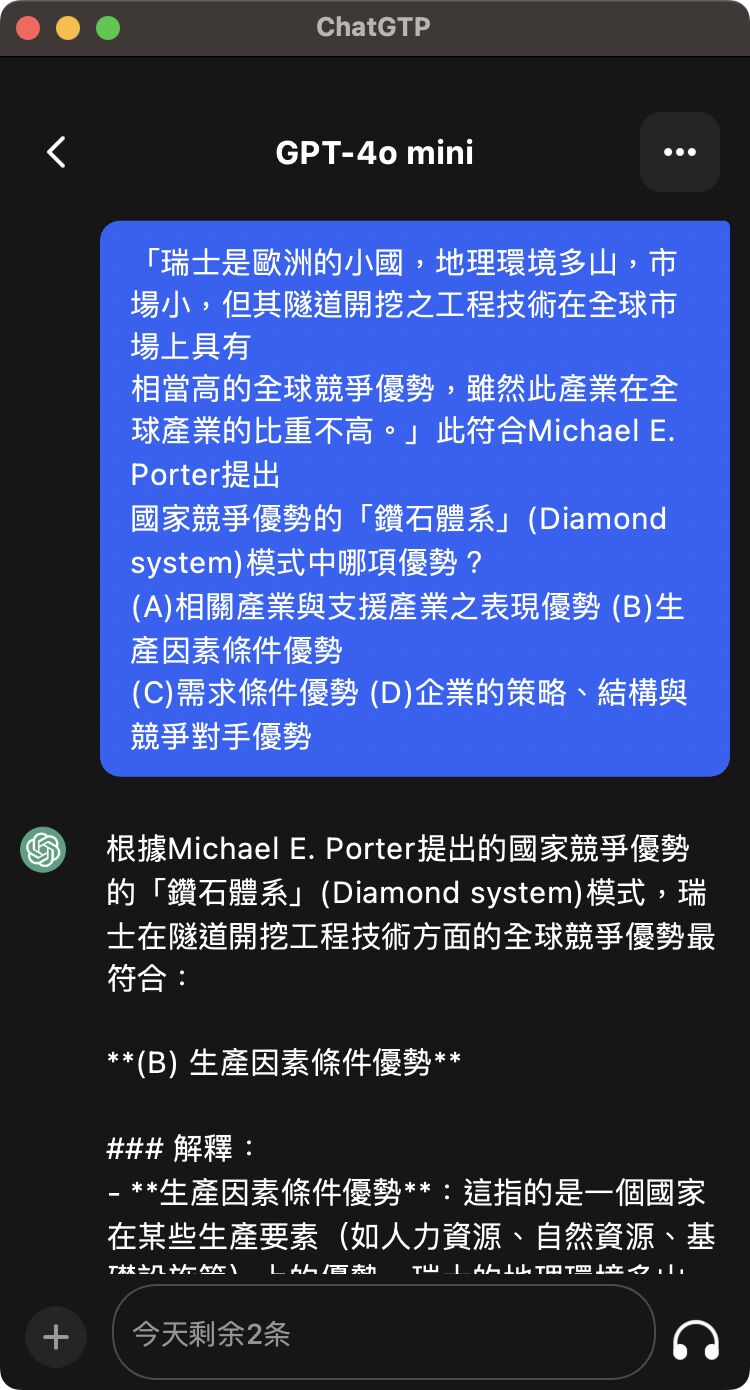Viewport: 750px width, 1390px height.
Task: Go back using the top-left arrow
Action: 56,152
